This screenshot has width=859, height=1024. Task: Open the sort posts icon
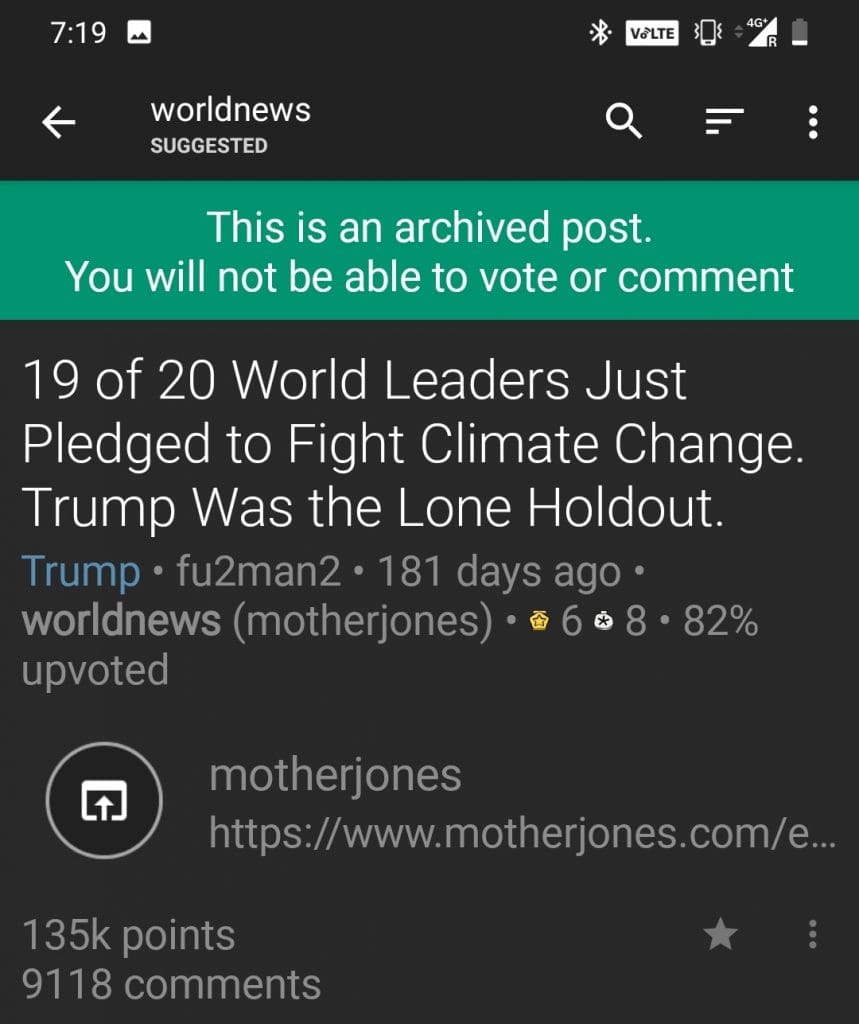722,122
